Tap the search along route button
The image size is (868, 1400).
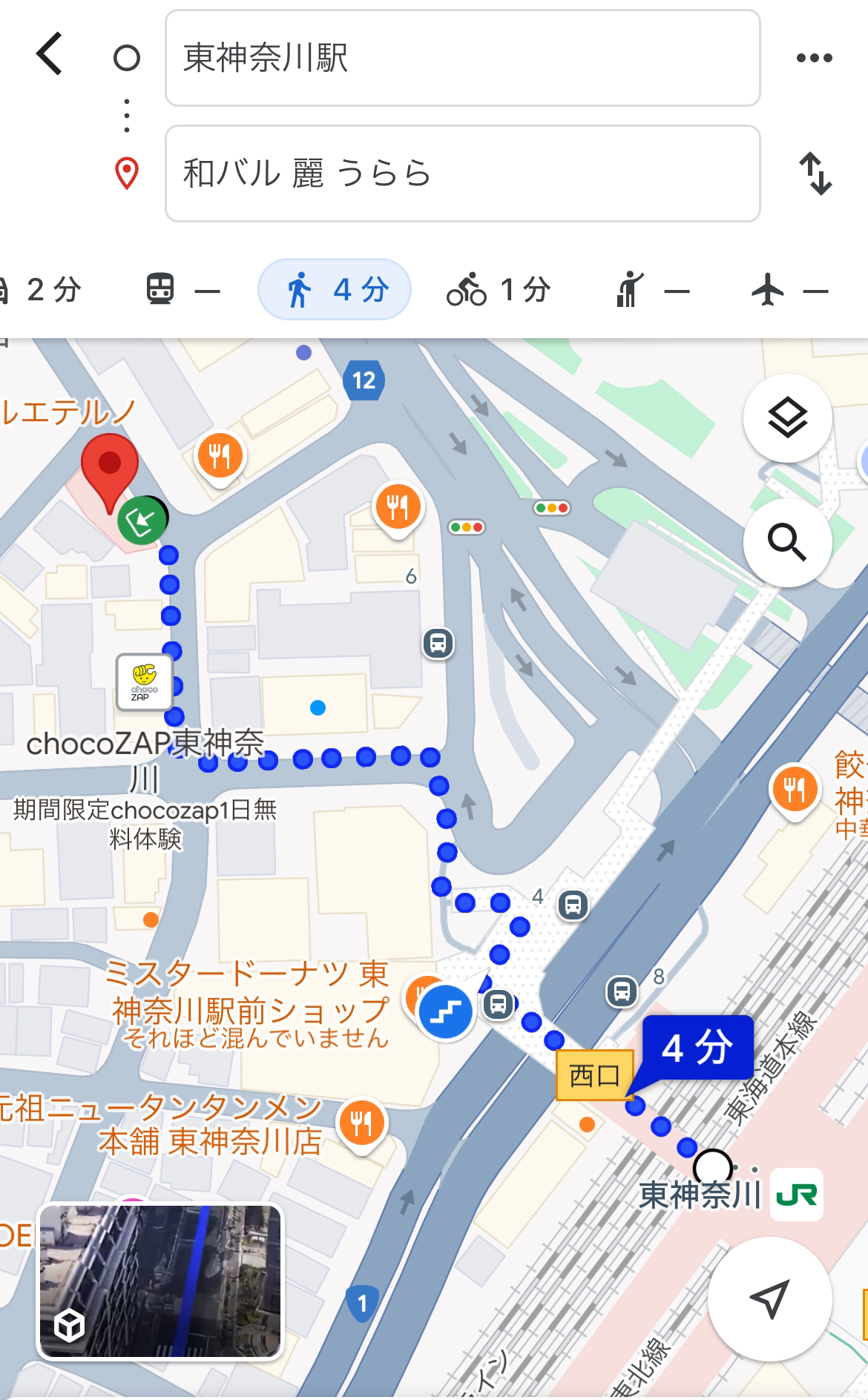pyautogui.click(x=787, y=543)
